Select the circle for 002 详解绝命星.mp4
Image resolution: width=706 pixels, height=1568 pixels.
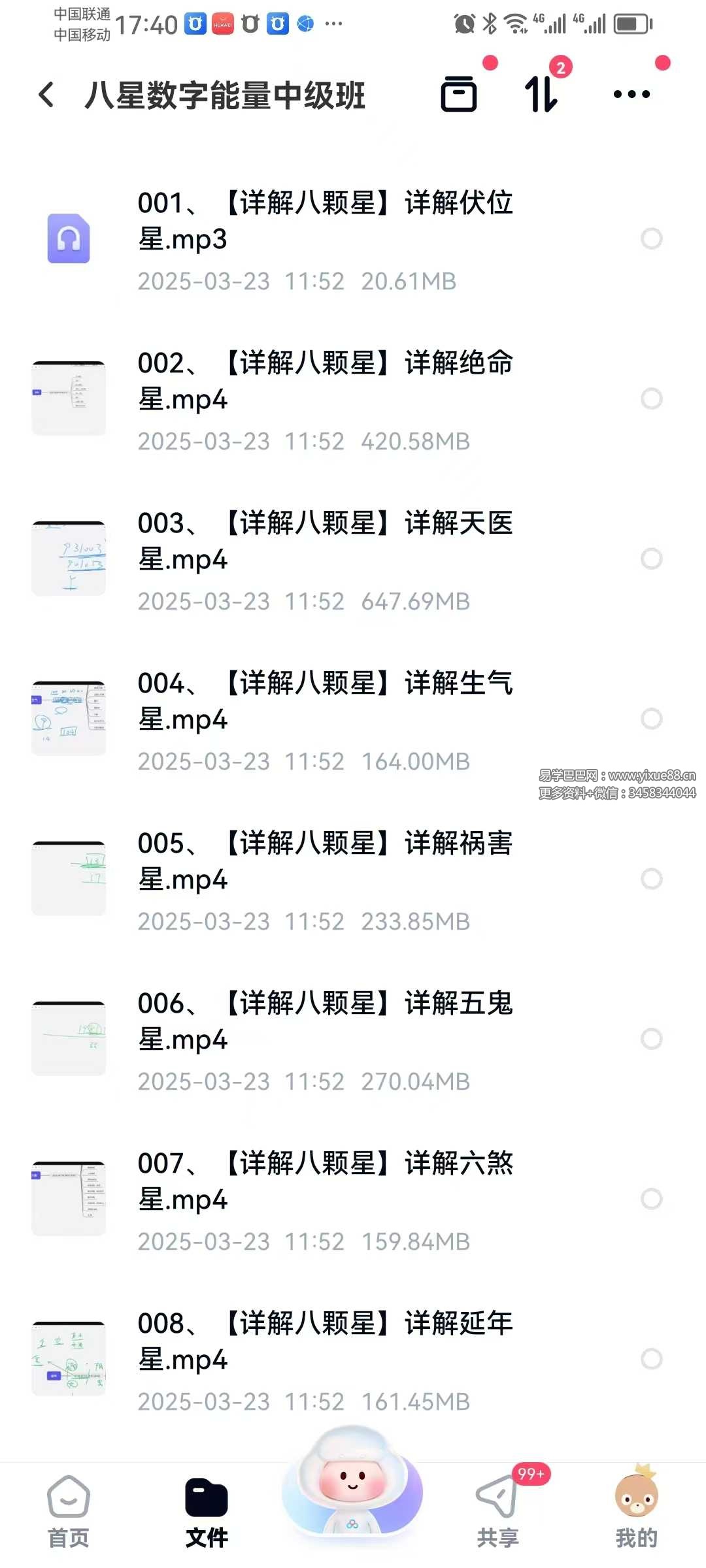[651, 399]
